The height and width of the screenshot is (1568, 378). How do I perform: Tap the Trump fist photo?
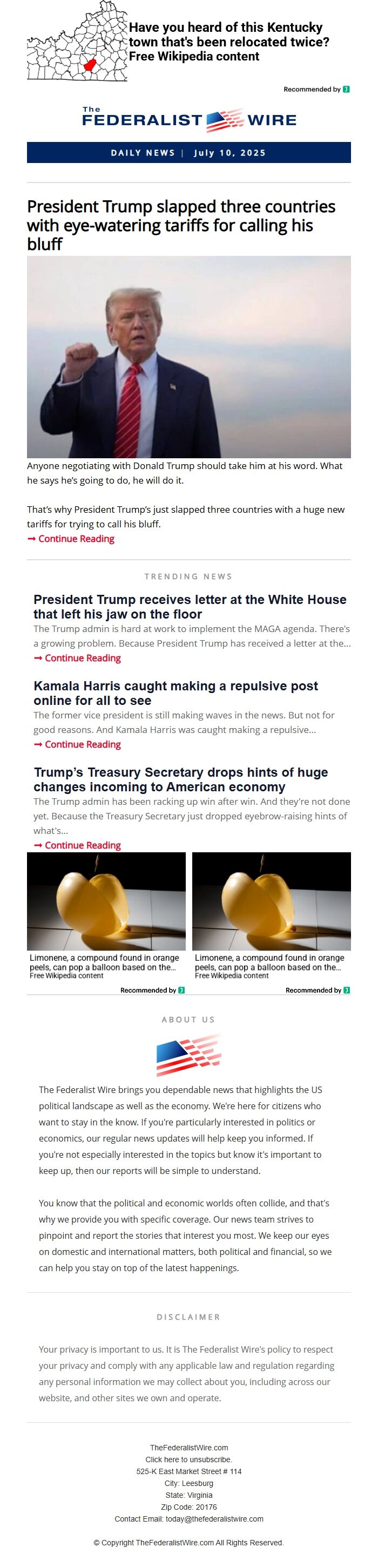click(x=188, y=357)
